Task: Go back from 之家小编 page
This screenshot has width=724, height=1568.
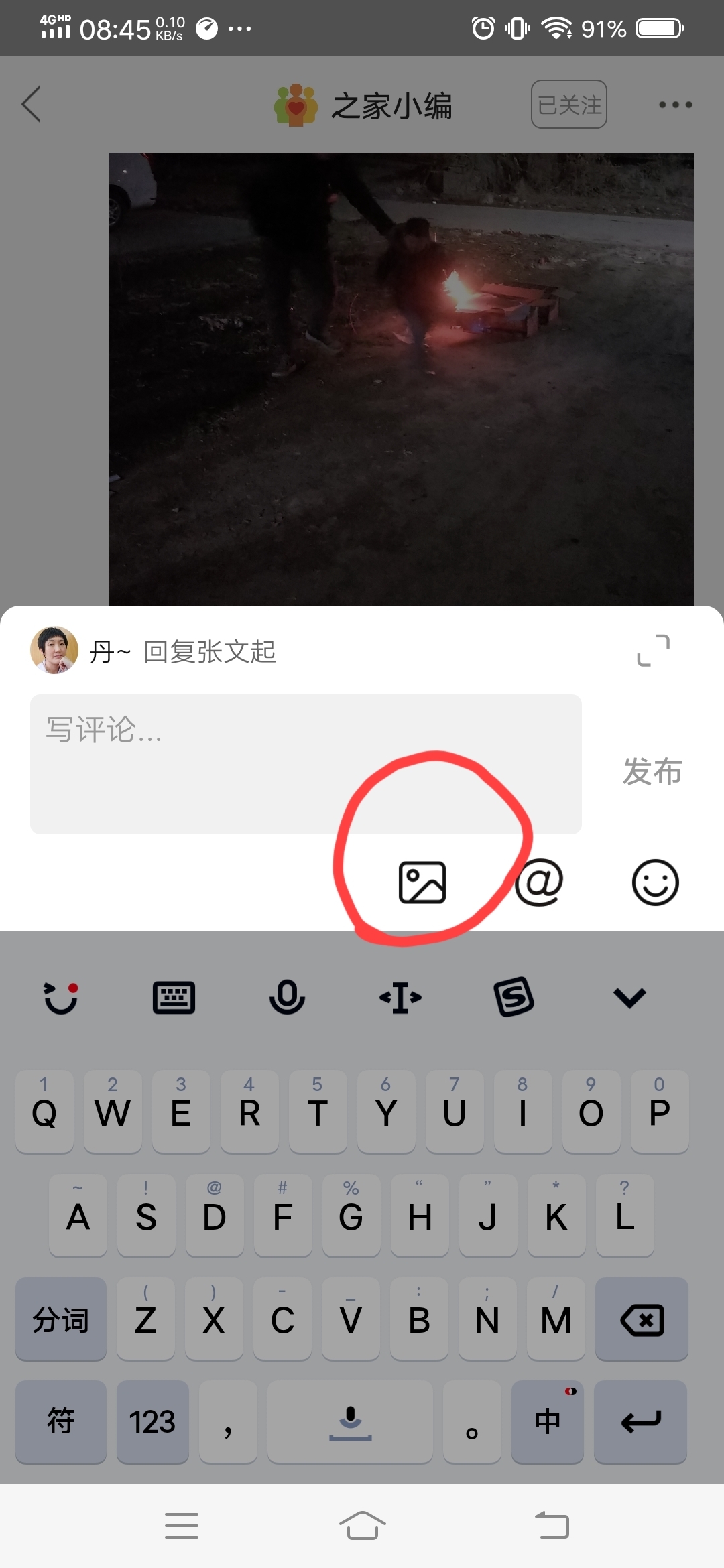Action: 32,105
